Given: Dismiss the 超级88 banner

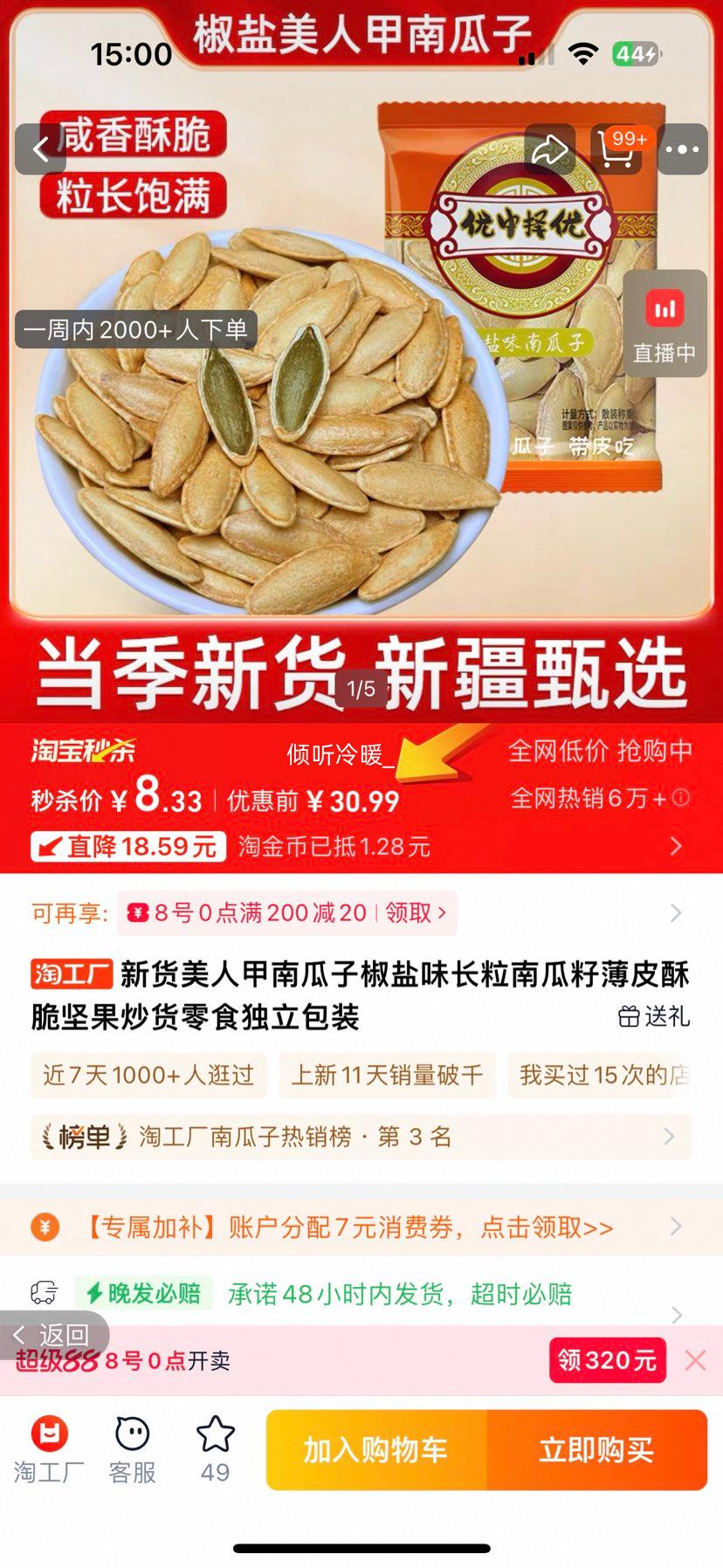Looking at the screenshot, I should tap(695, 1360).
